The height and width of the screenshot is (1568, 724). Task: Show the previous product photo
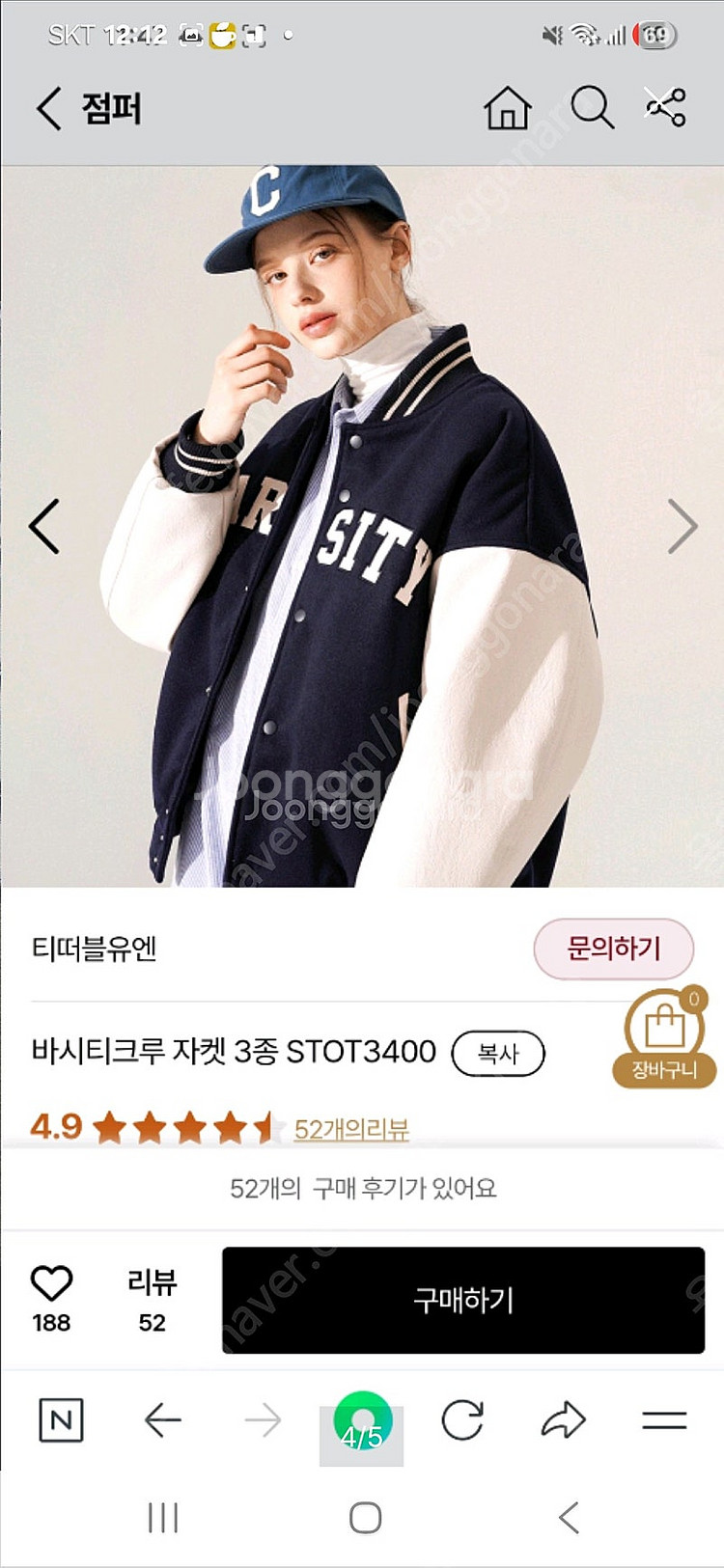pos(44,527)
